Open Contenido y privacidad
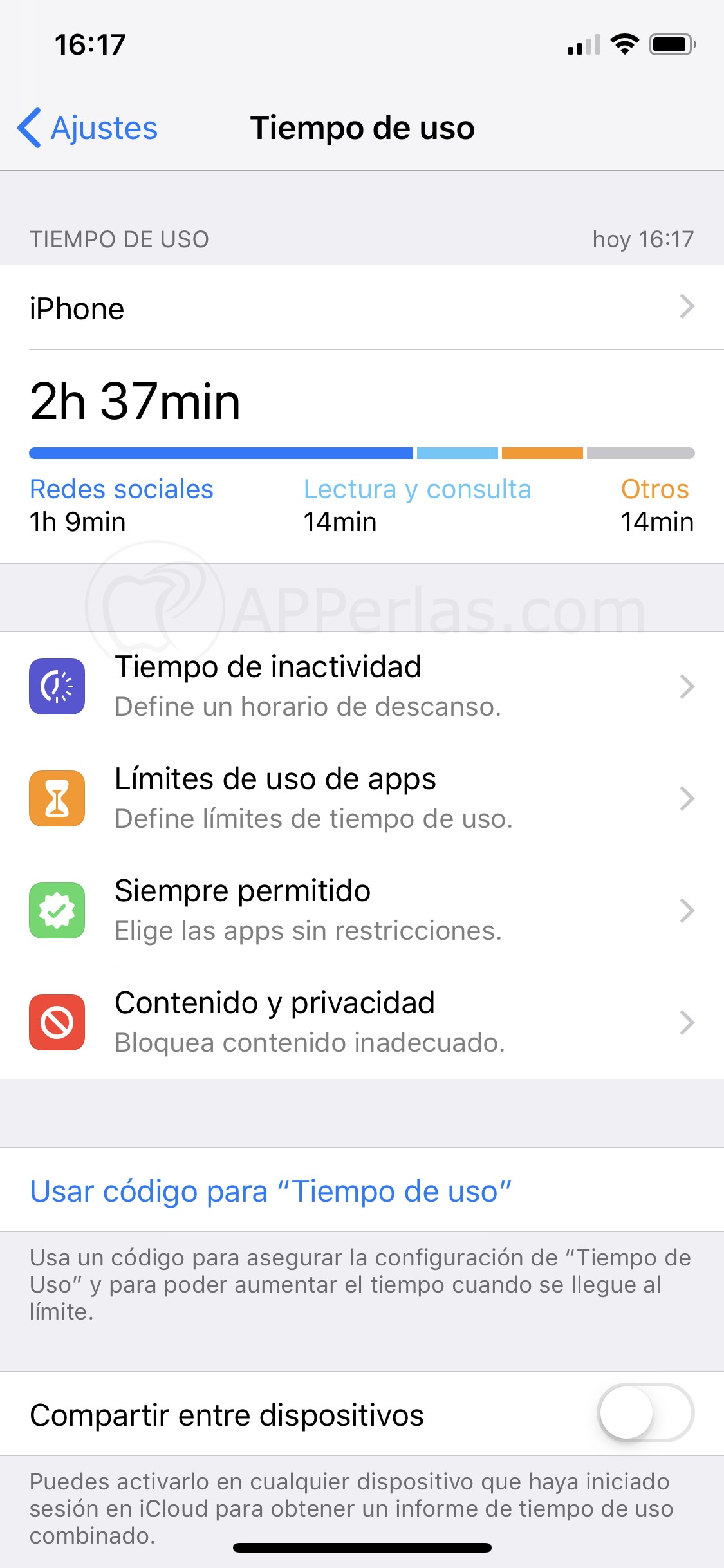Image resolution: width=724 pixels, height=1568 pixels. coord(362,1022)
